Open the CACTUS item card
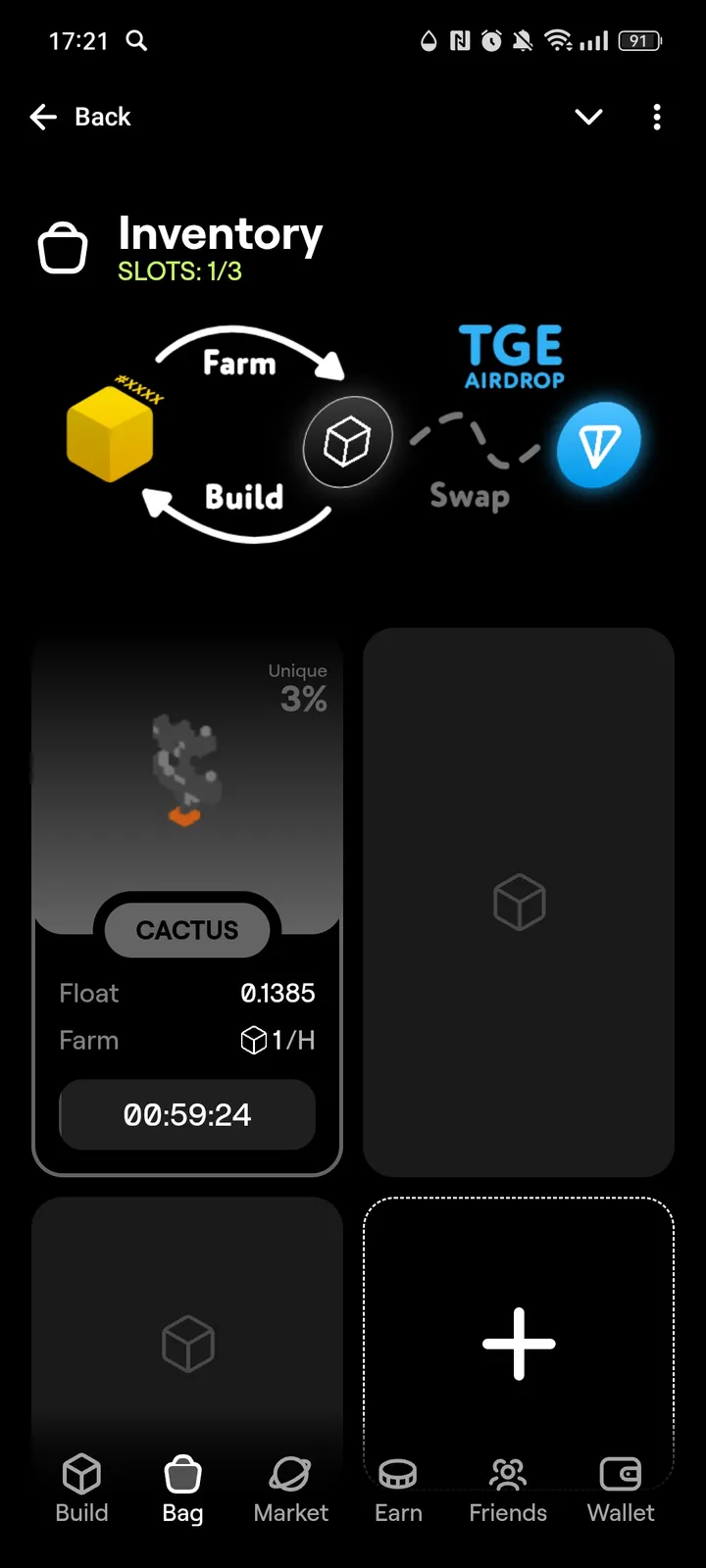The width and height of the screenshot is (706, 1568). coord(186,784)
